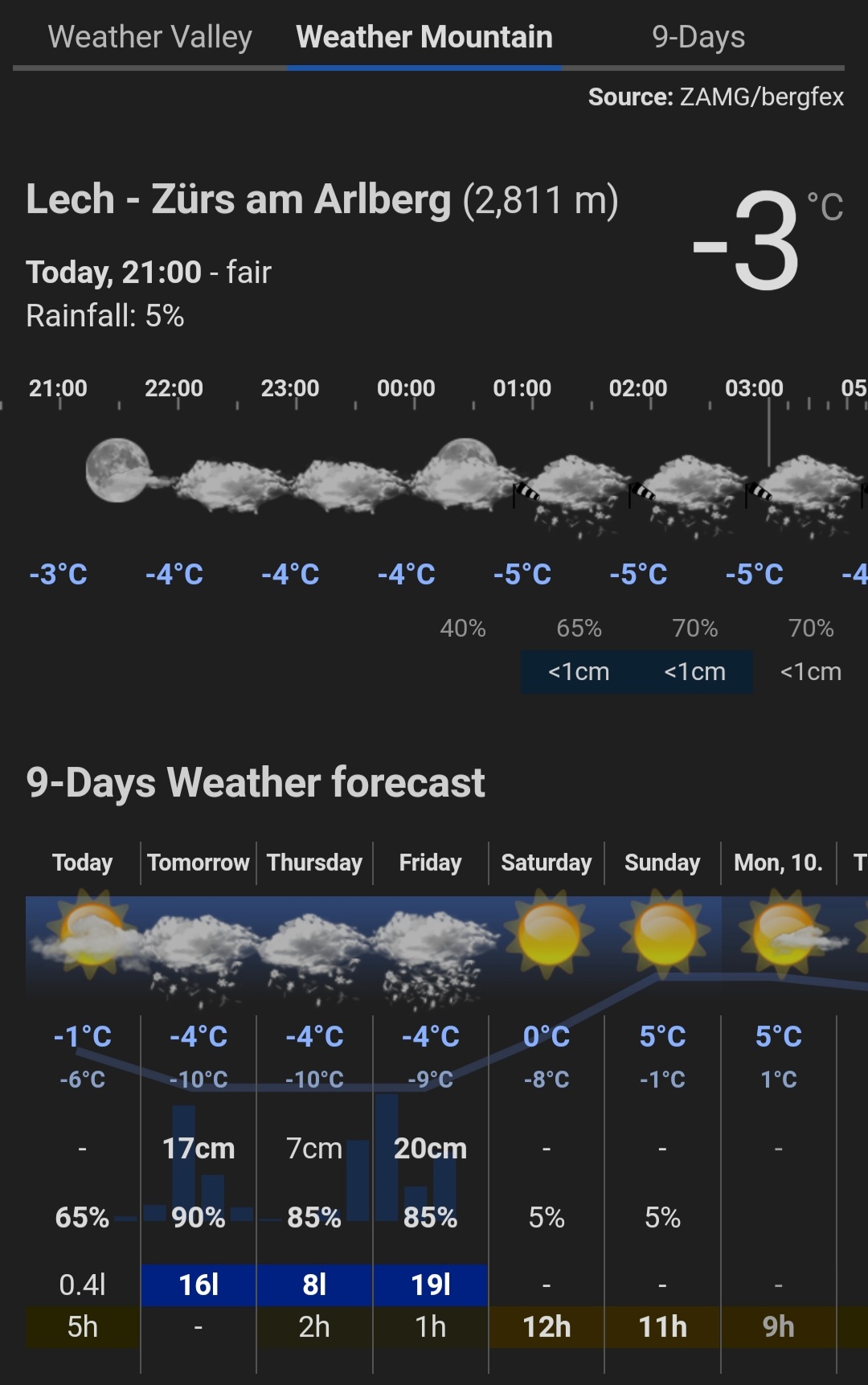Open Tomorrow's forecast column

click(x=199, y=863)
